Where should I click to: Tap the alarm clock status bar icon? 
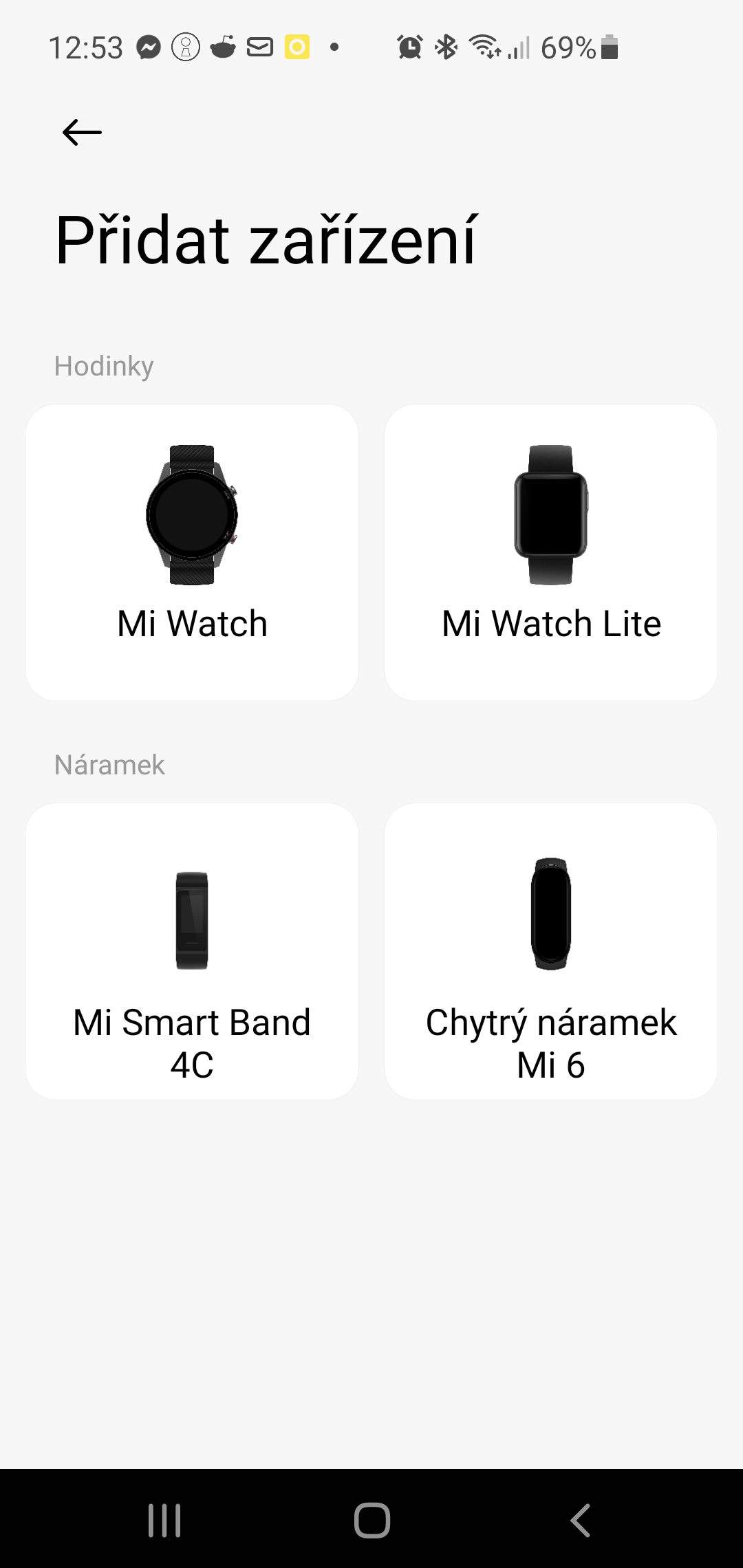click(409, 46)
